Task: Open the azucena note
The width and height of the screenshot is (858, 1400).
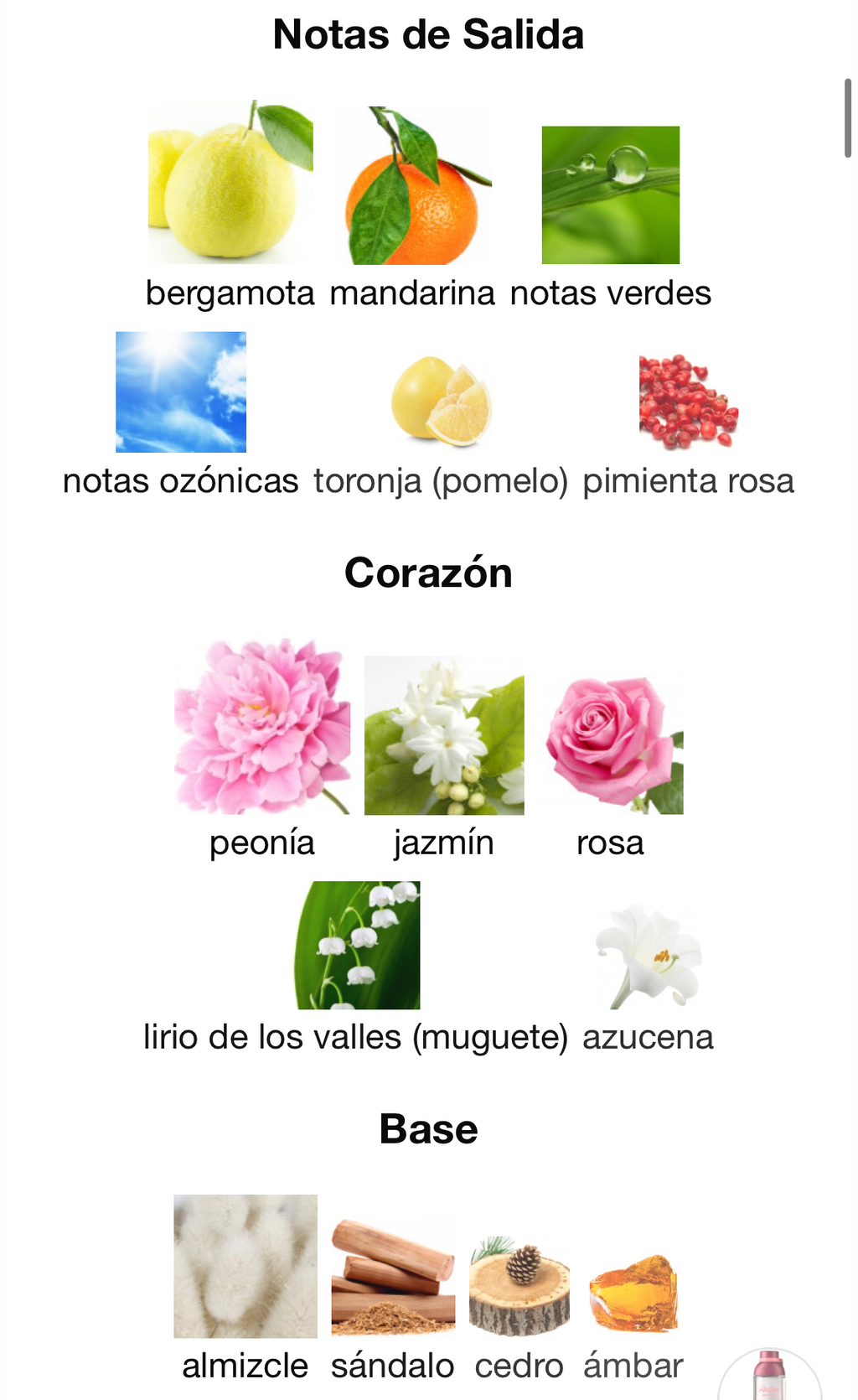Action: (x=648, y=978)
